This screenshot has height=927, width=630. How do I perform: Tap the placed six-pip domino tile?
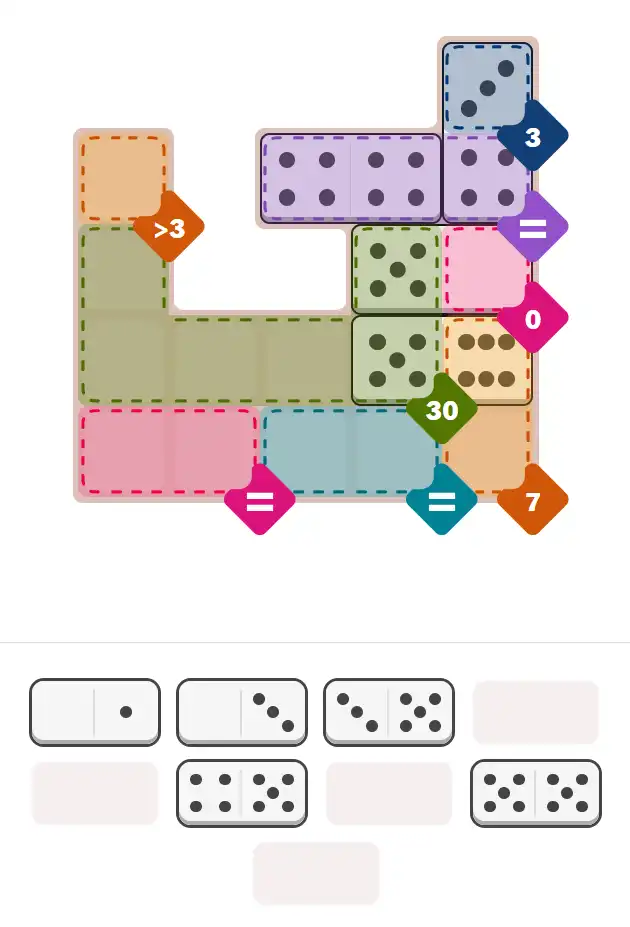tap(487, 360)
